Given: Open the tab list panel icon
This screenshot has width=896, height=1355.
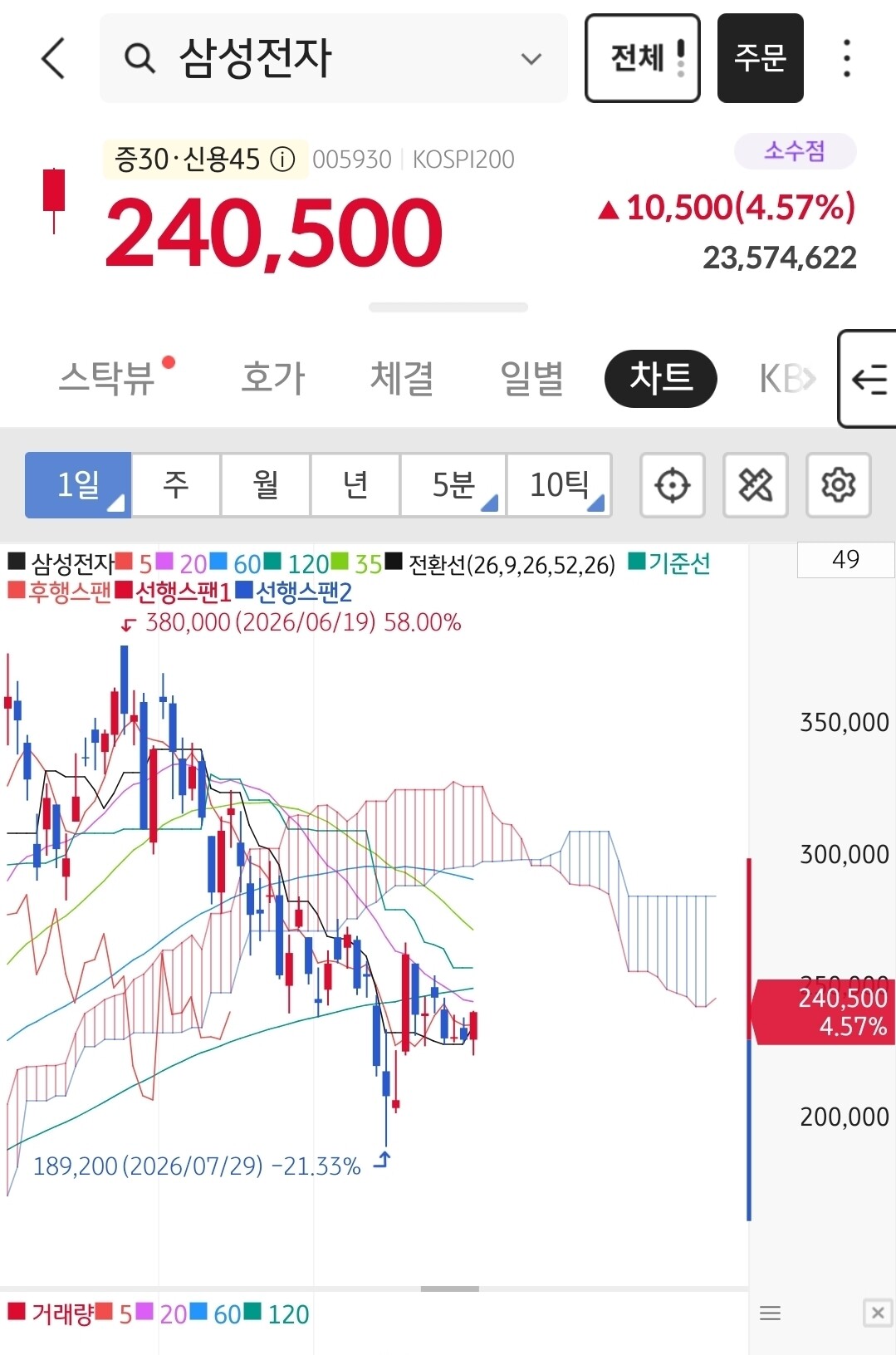Looking at the screenshot, I should (868, 379).
